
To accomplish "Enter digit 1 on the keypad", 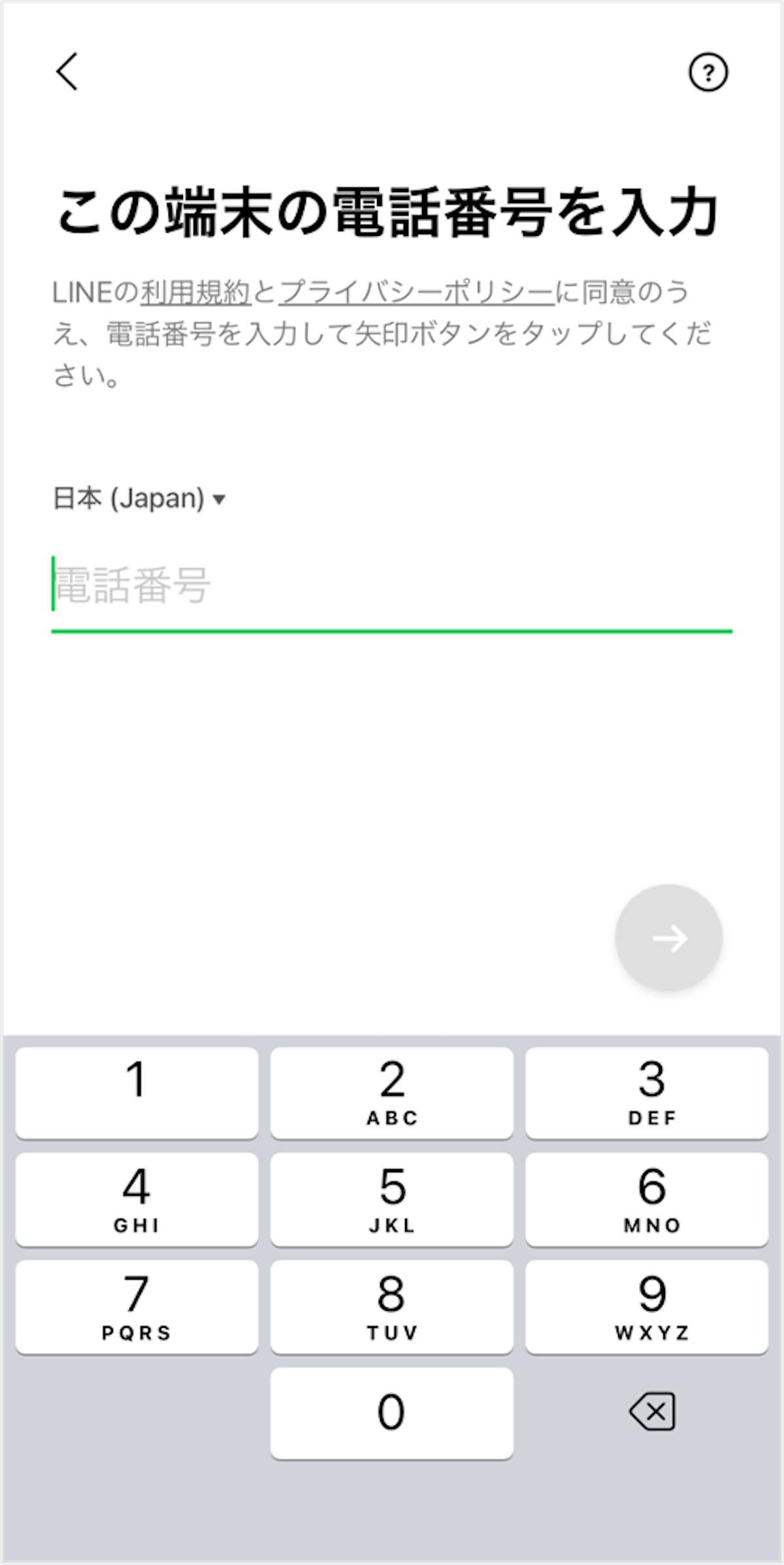I will pyautogui.click(x=137, y=1093).
